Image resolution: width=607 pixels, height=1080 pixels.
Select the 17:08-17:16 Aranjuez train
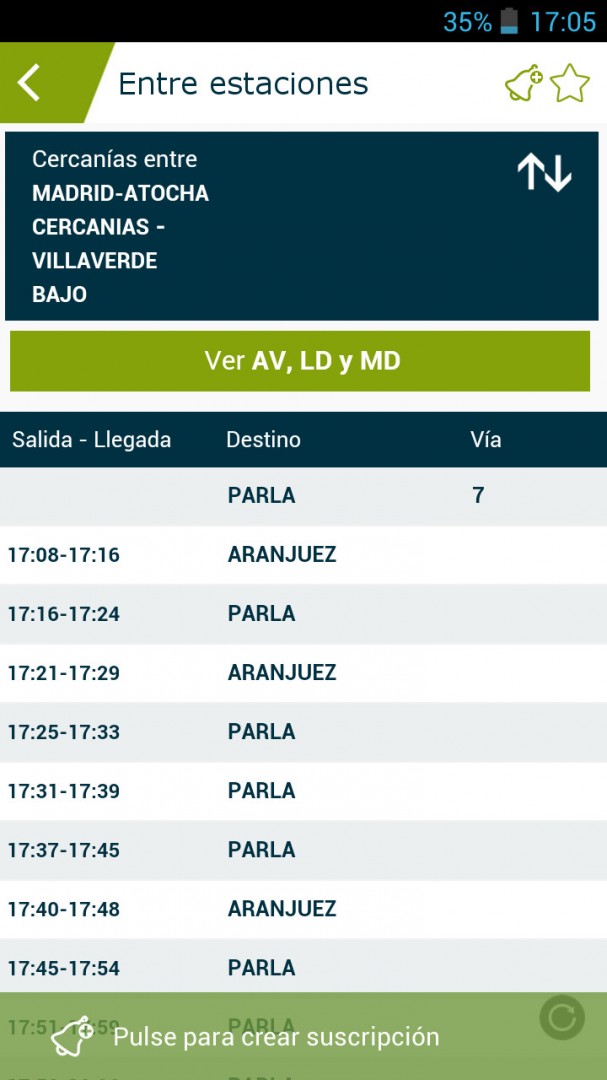[303, 555]
